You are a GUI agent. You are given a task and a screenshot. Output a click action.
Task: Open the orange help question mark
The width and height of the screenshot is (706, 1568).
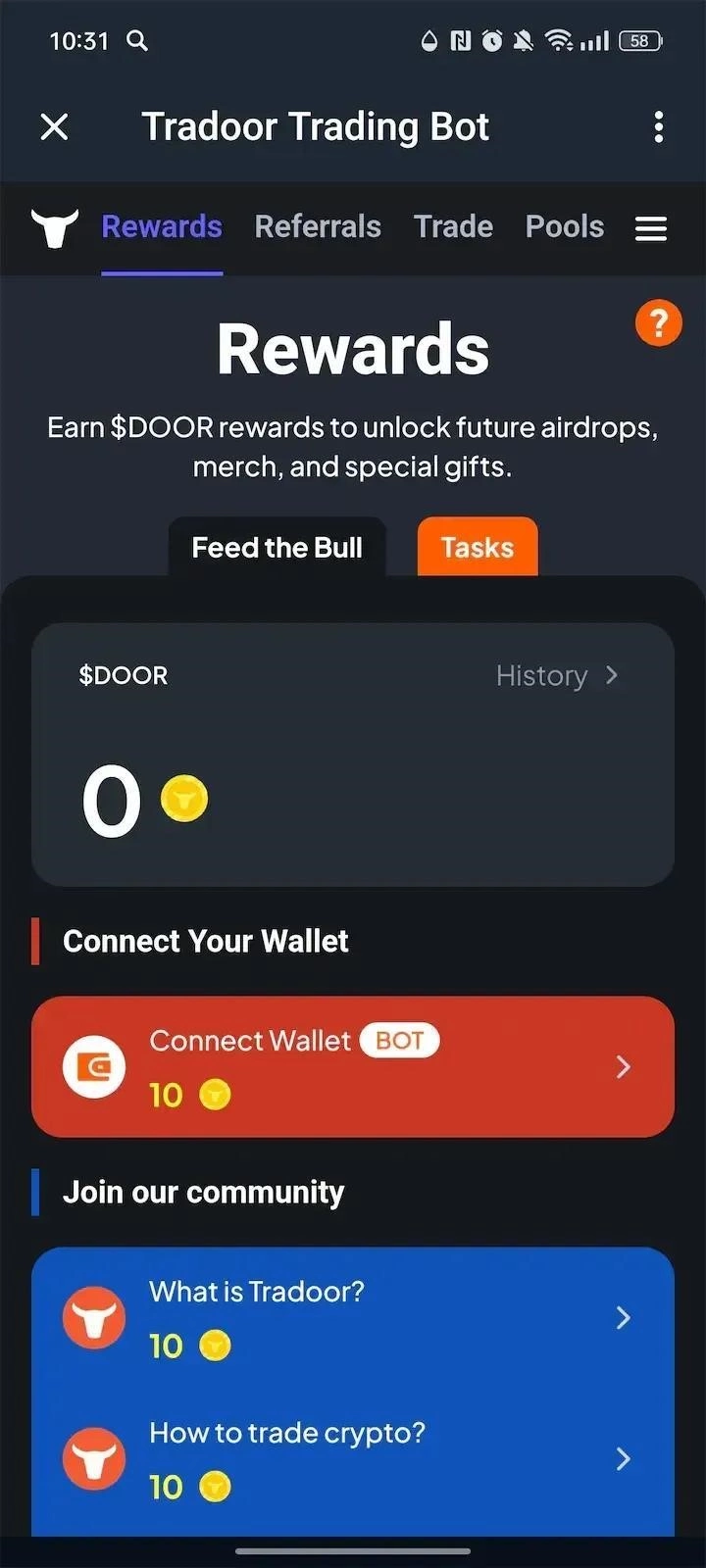(x=658, y=322)
